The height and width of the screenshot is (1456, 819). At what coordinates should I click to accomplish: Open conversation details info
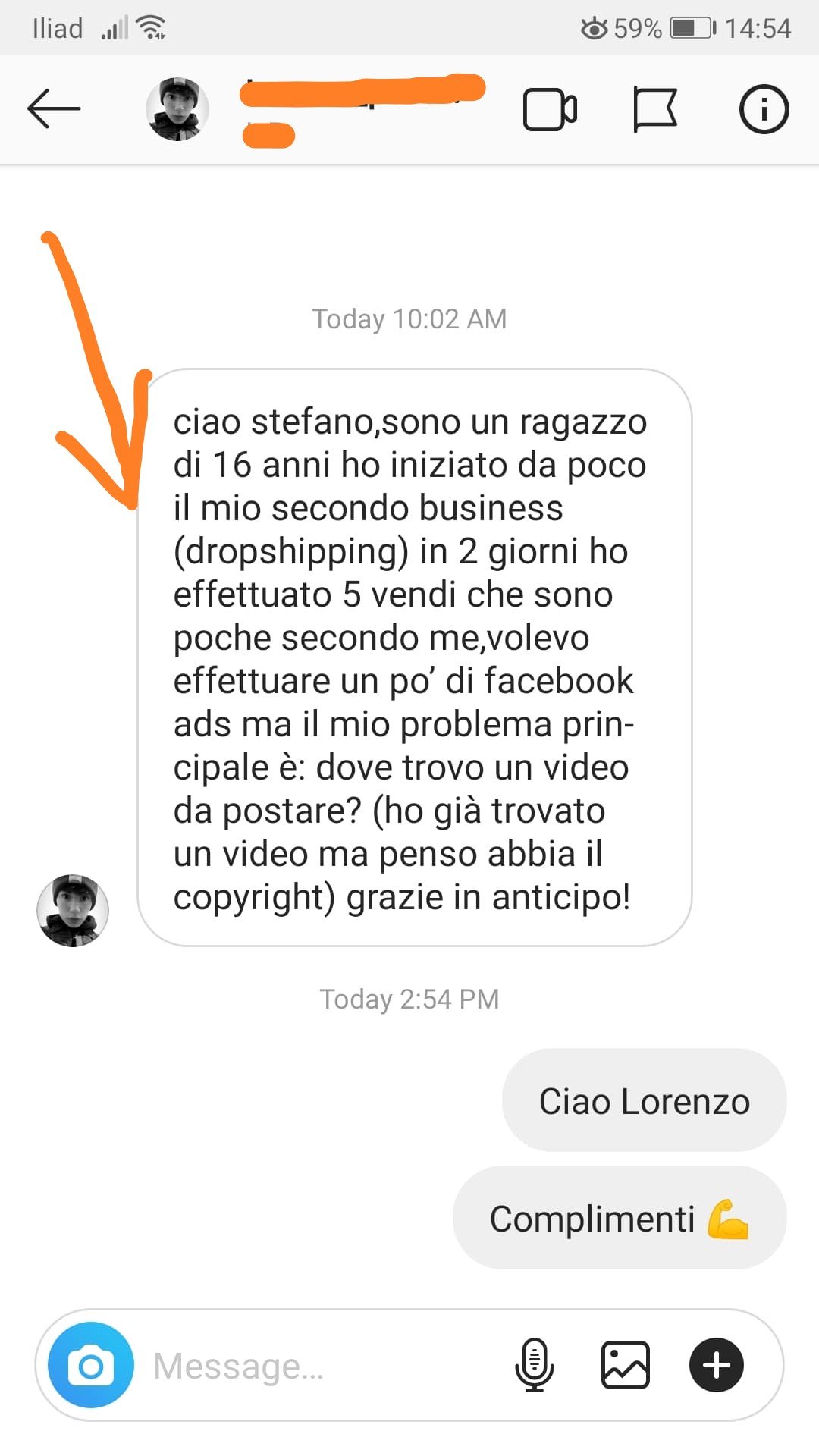pyautogui.click(x=764, y=109)
